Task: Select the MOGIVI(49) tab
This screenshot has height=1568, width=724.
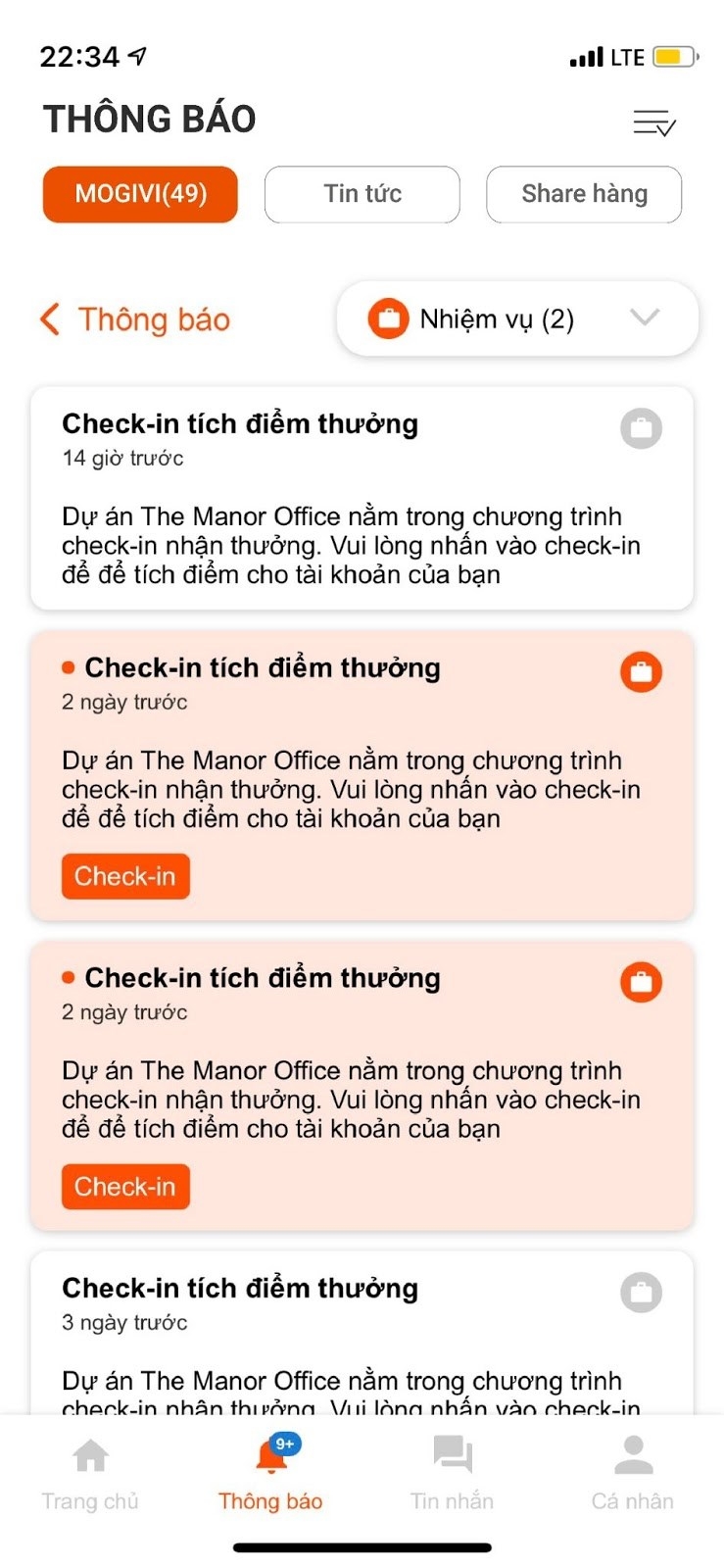Action: (x=140, y=194)
